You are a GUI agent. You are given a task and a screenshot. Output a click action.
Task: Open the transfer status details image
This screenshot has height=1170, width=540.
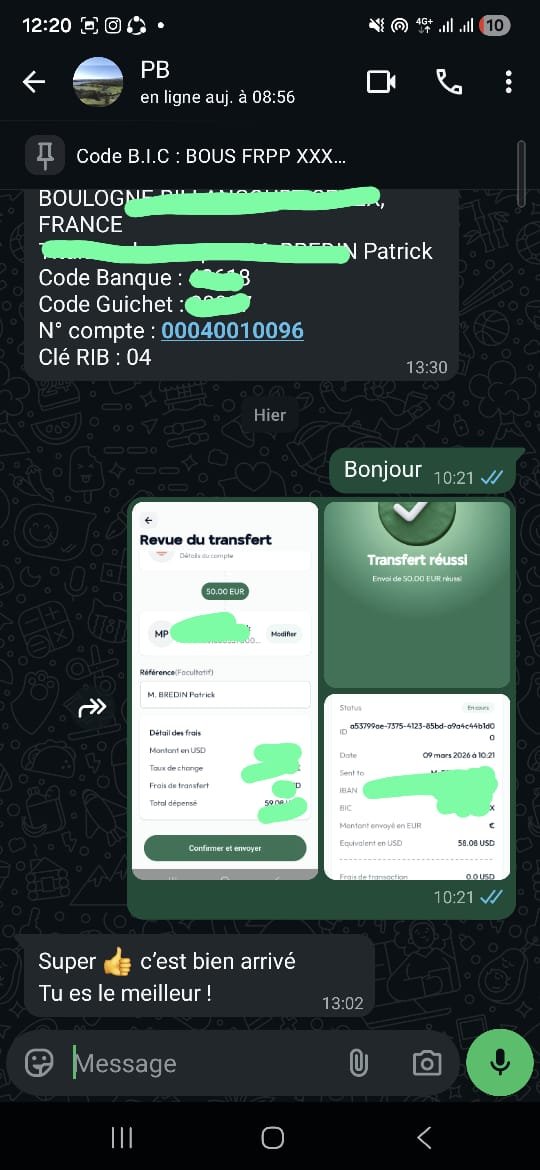(417, 787)
